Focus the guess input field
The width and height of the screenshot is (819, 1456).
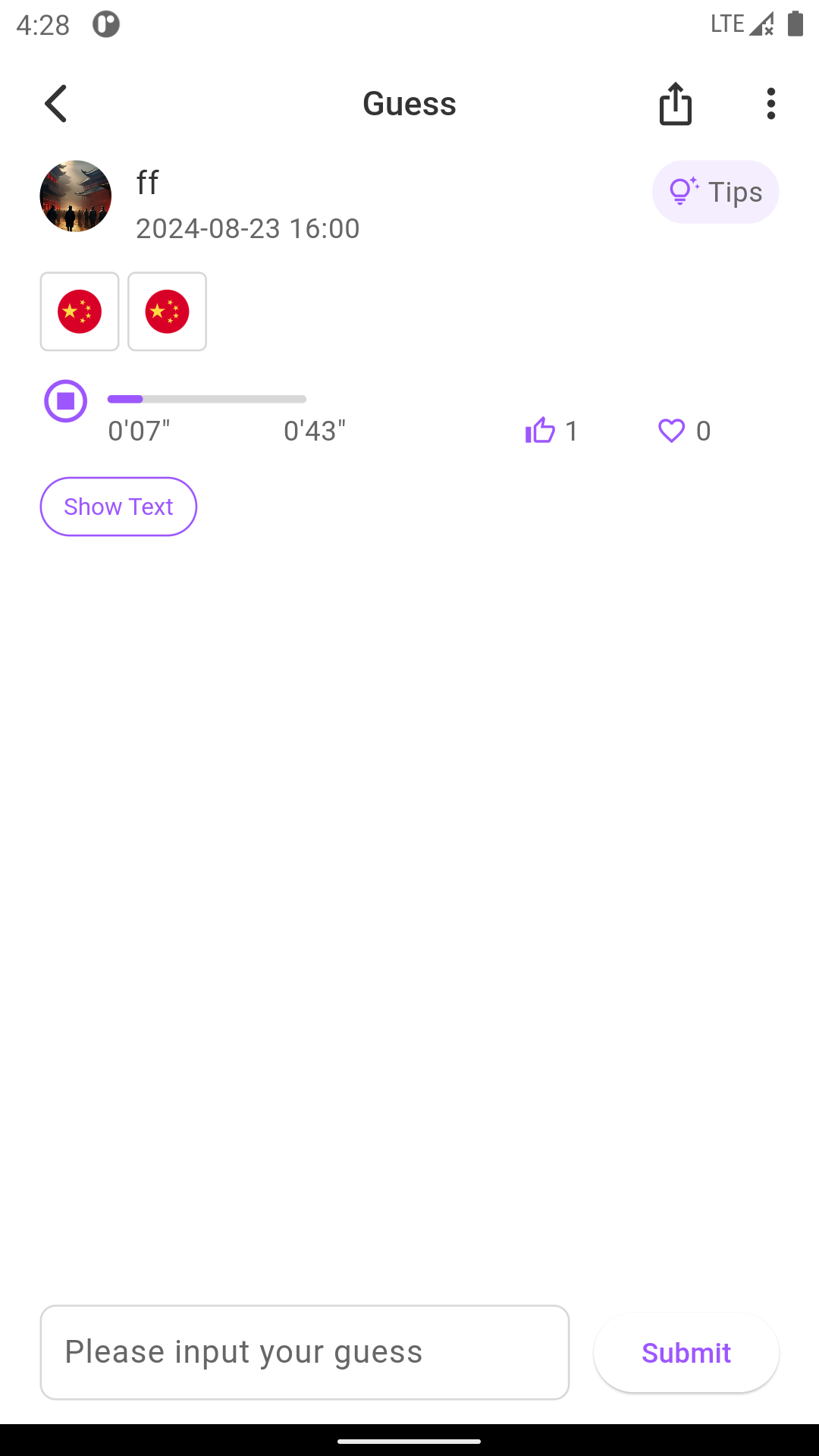point(304,1352)
